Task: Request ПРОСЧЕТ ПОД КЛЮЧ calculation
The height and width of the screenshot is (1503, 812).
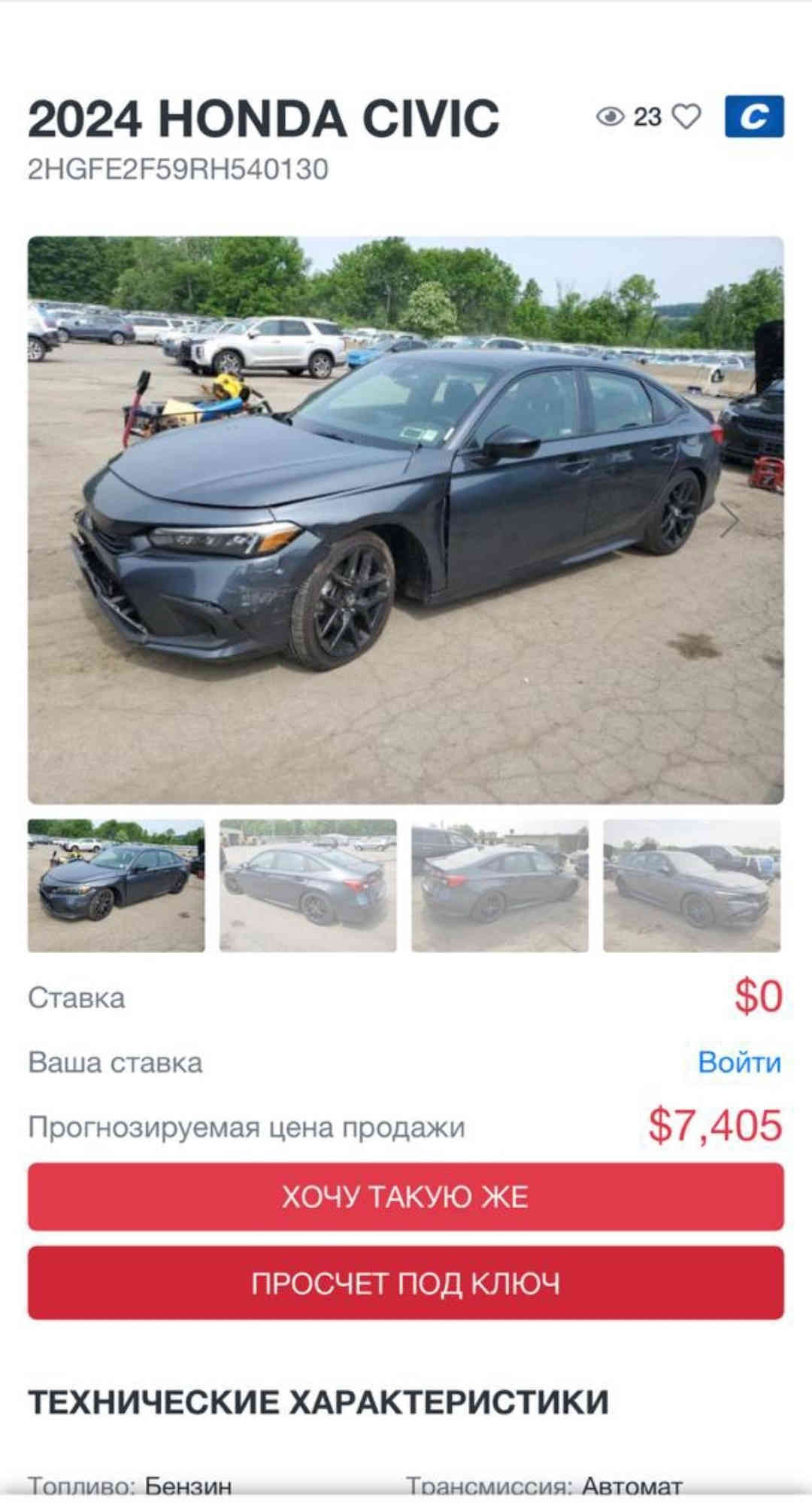Action: (406, 1283)
